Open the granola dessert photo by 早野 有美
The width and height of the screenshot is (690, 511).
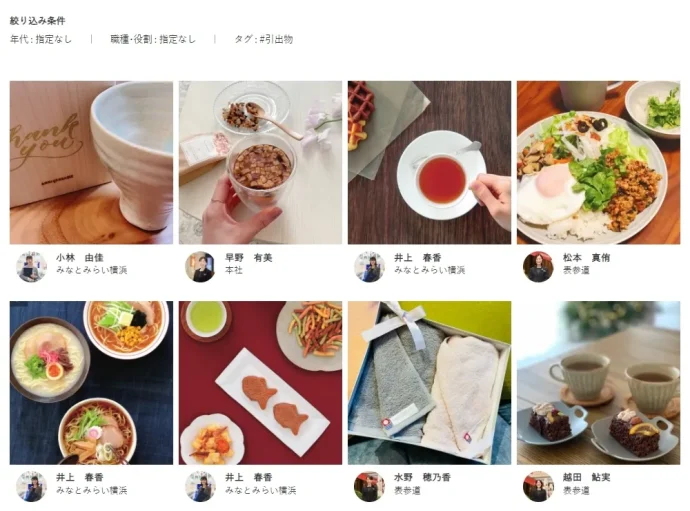260,162
